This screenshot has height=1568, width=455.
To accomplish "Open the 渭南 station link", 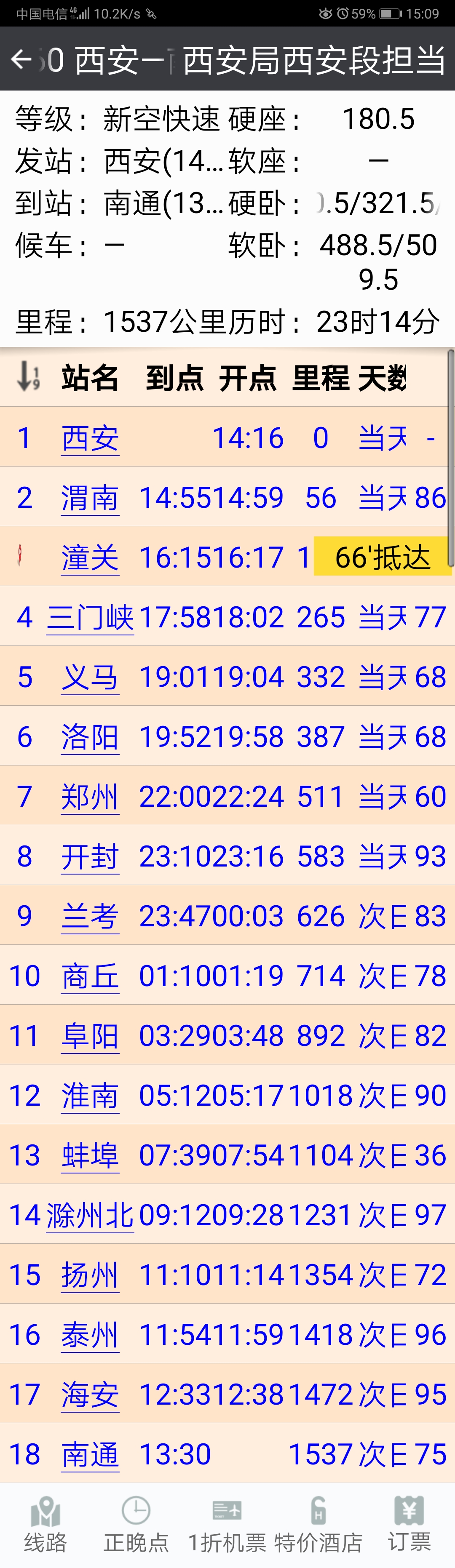I will [x=90, y=498].
